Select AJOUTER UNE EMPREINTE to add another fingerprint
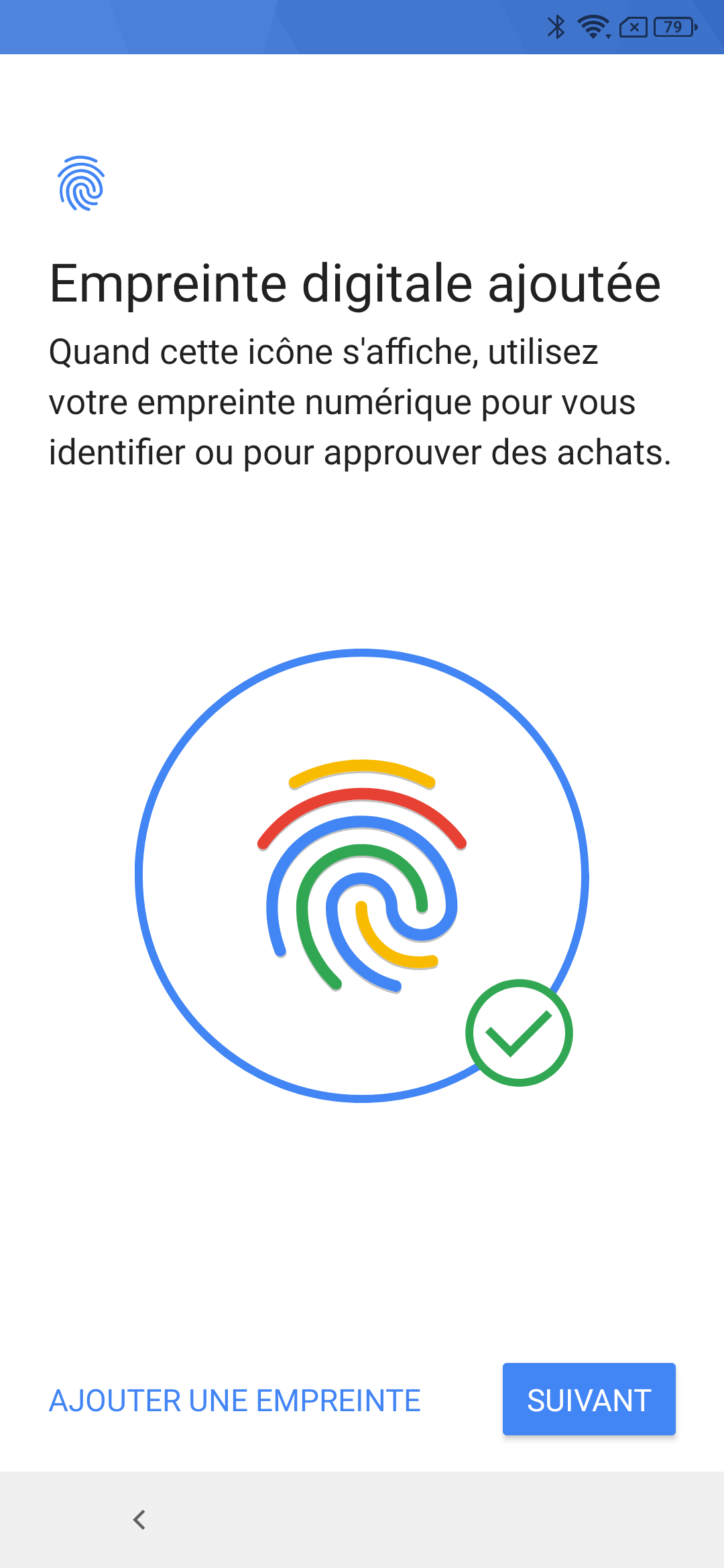The width and height of the screenshot is (724, 1568). (235, 1400)
